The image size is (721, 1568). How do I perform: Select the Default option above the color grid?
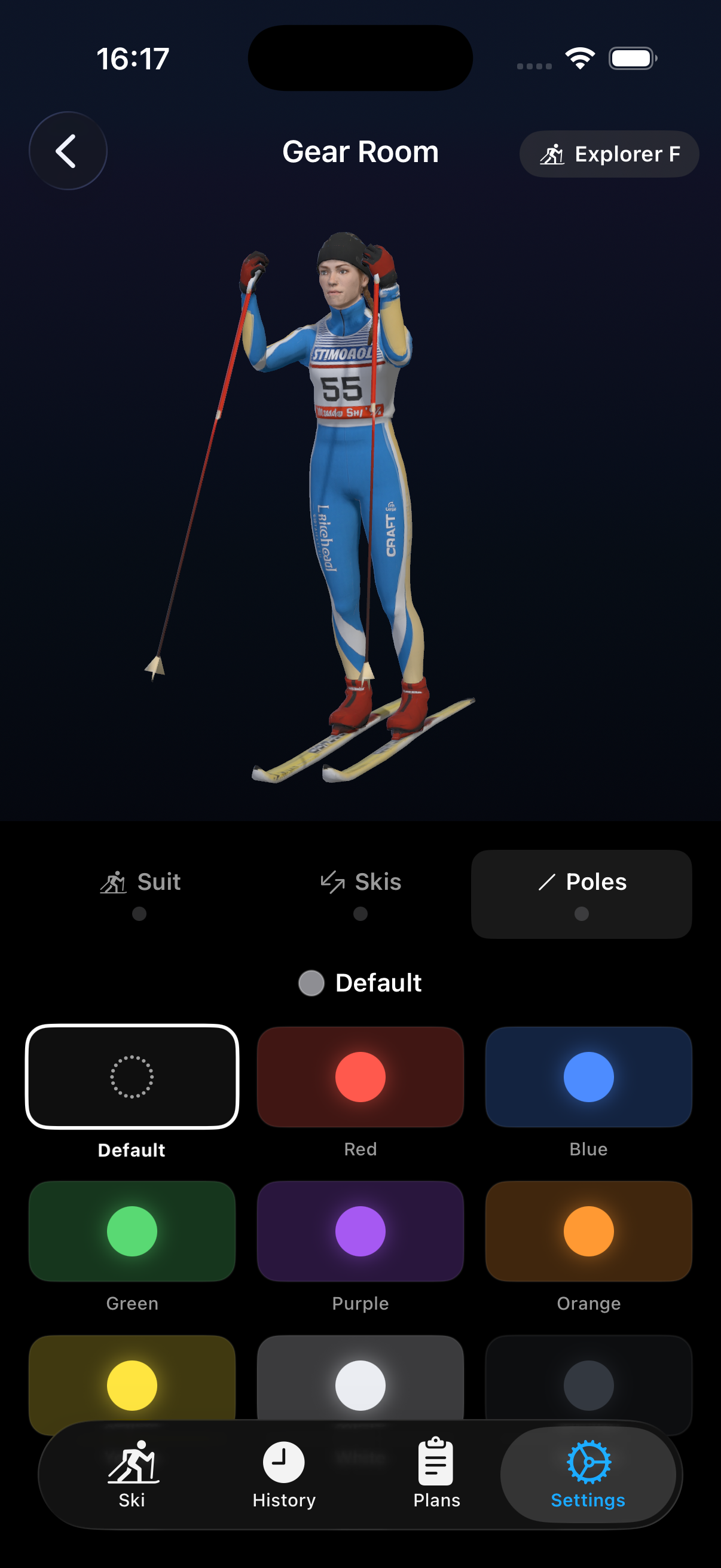[x=360, y=982]
